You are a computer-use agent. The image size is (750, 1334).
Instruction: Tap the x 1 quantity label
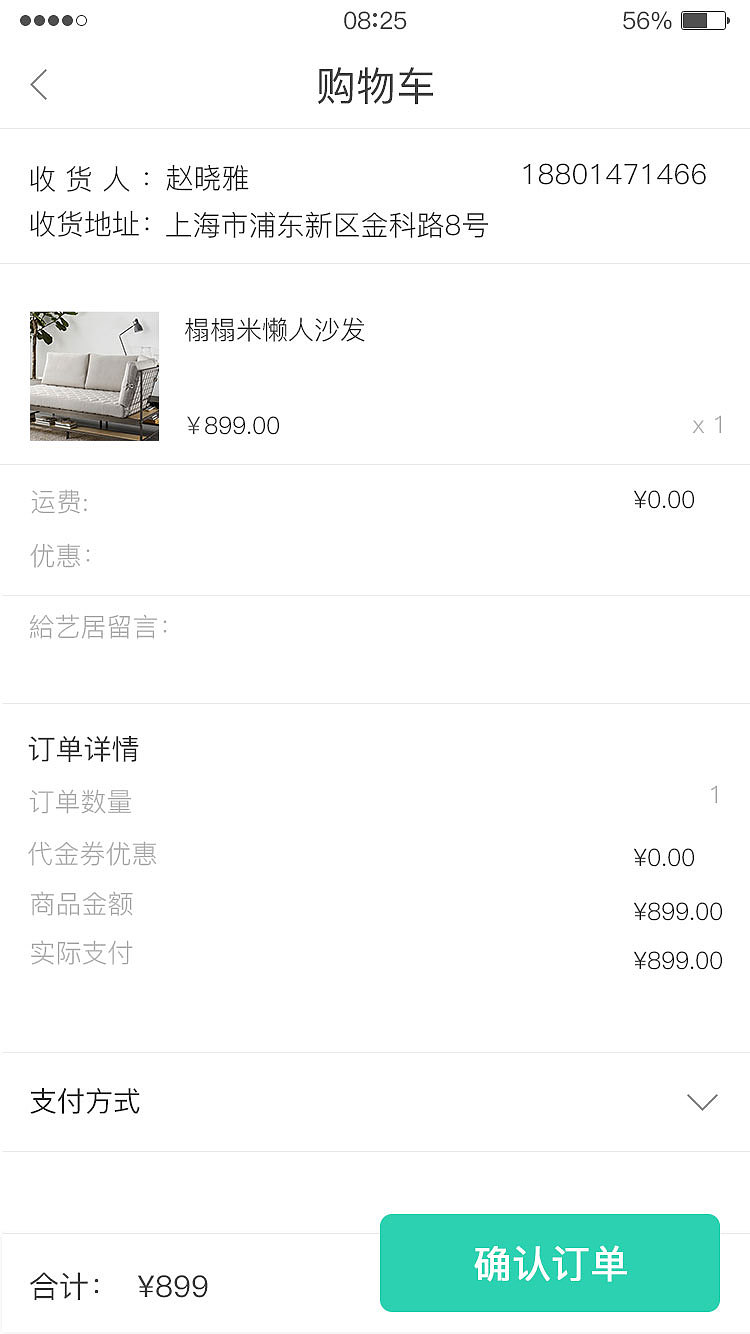(x=706, y=425)
